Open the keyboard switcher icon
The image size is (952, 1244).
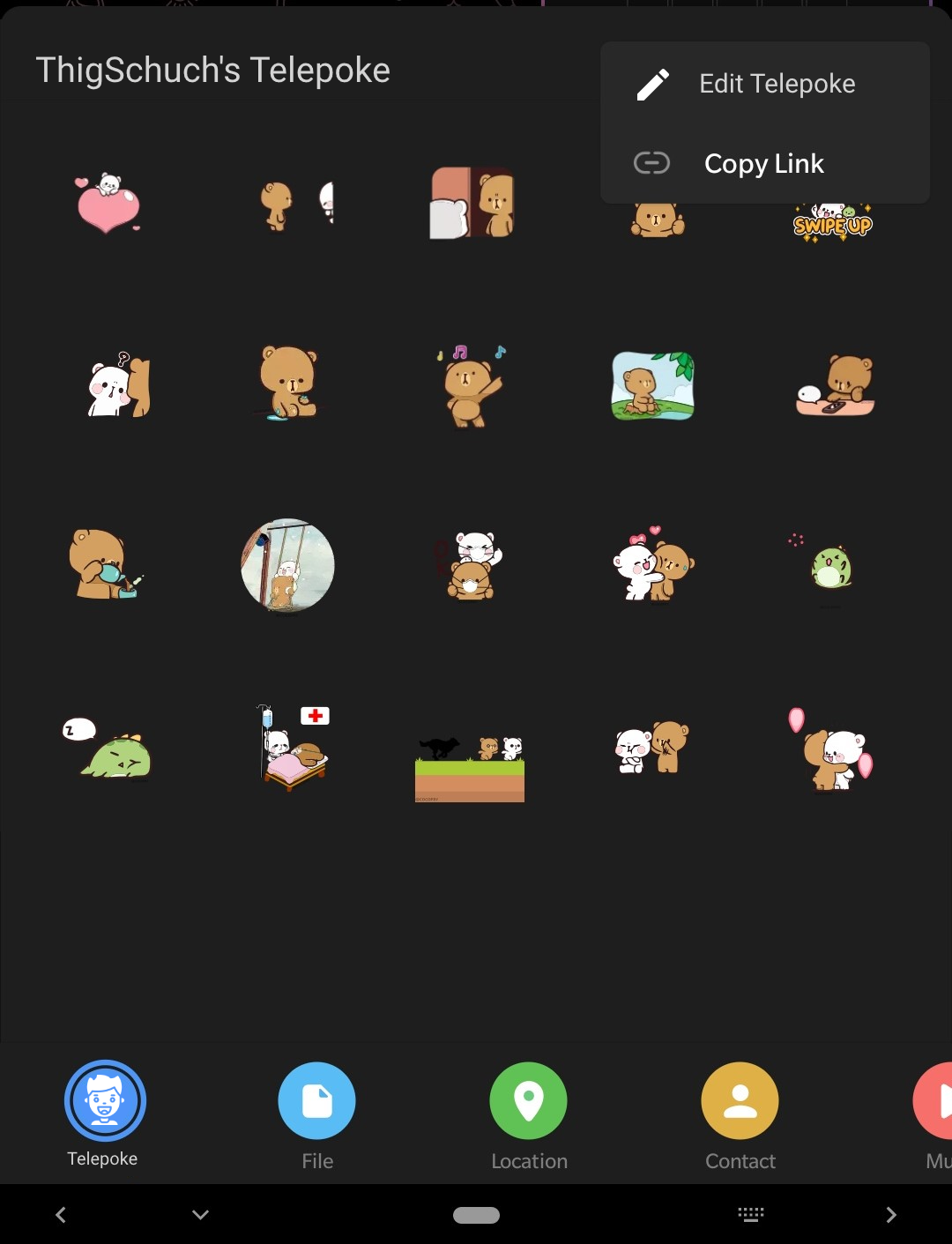750,1215
